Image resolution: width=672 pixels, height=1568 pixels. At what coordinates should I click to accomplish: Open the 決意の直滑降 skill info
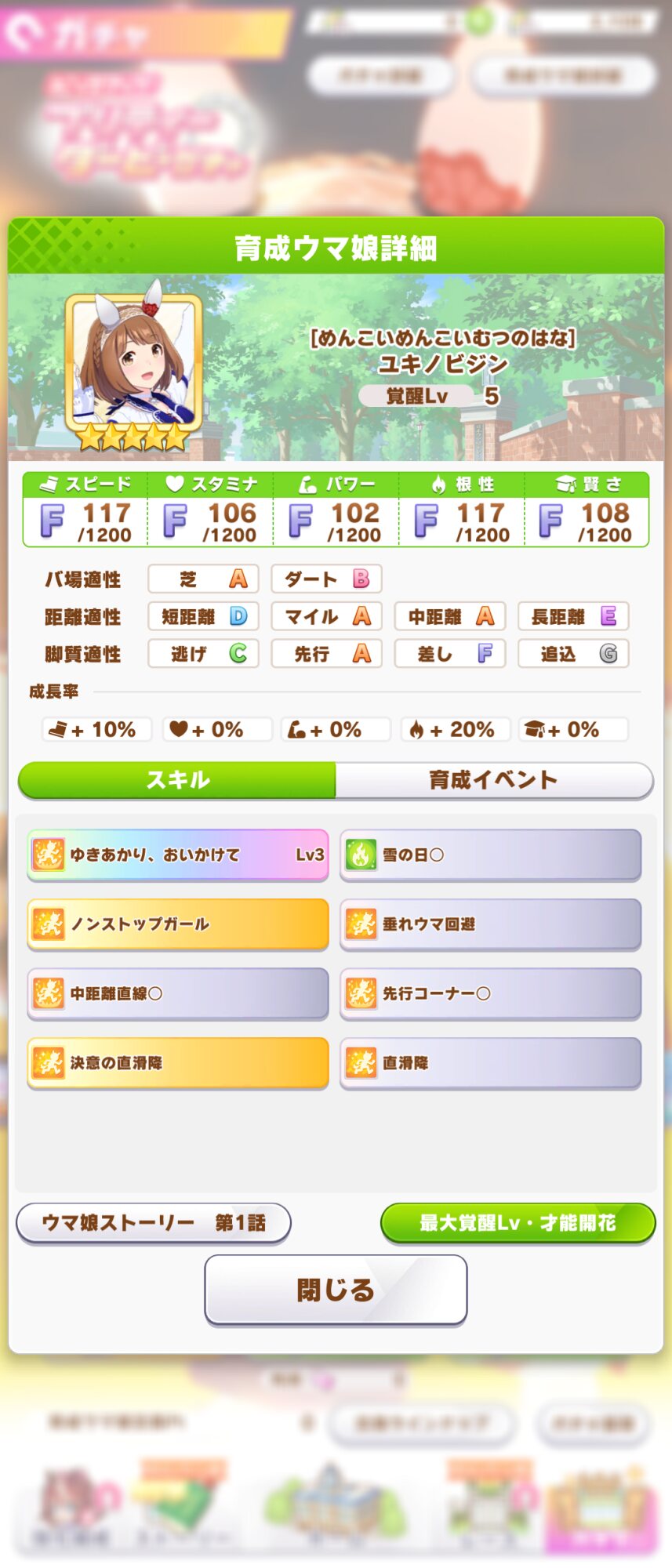coord(178,1062)
